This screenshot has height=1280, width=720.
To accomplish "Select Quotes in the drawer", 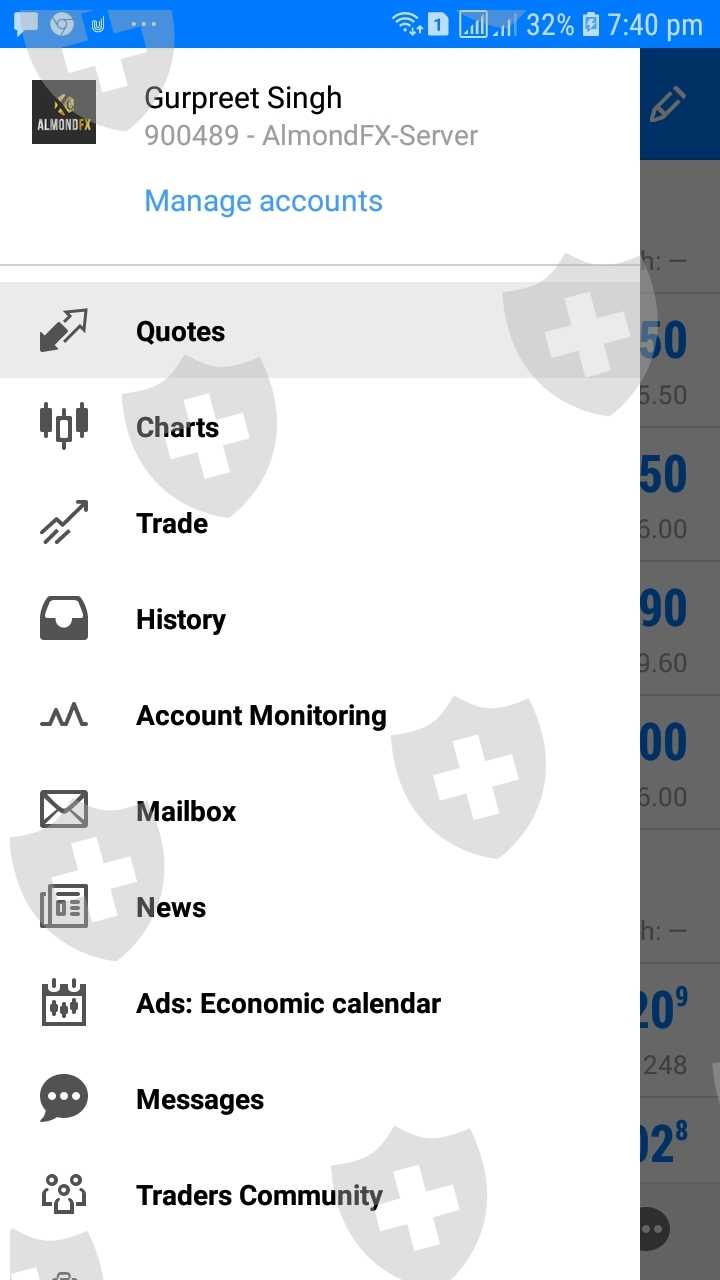I will coord(320,331).
